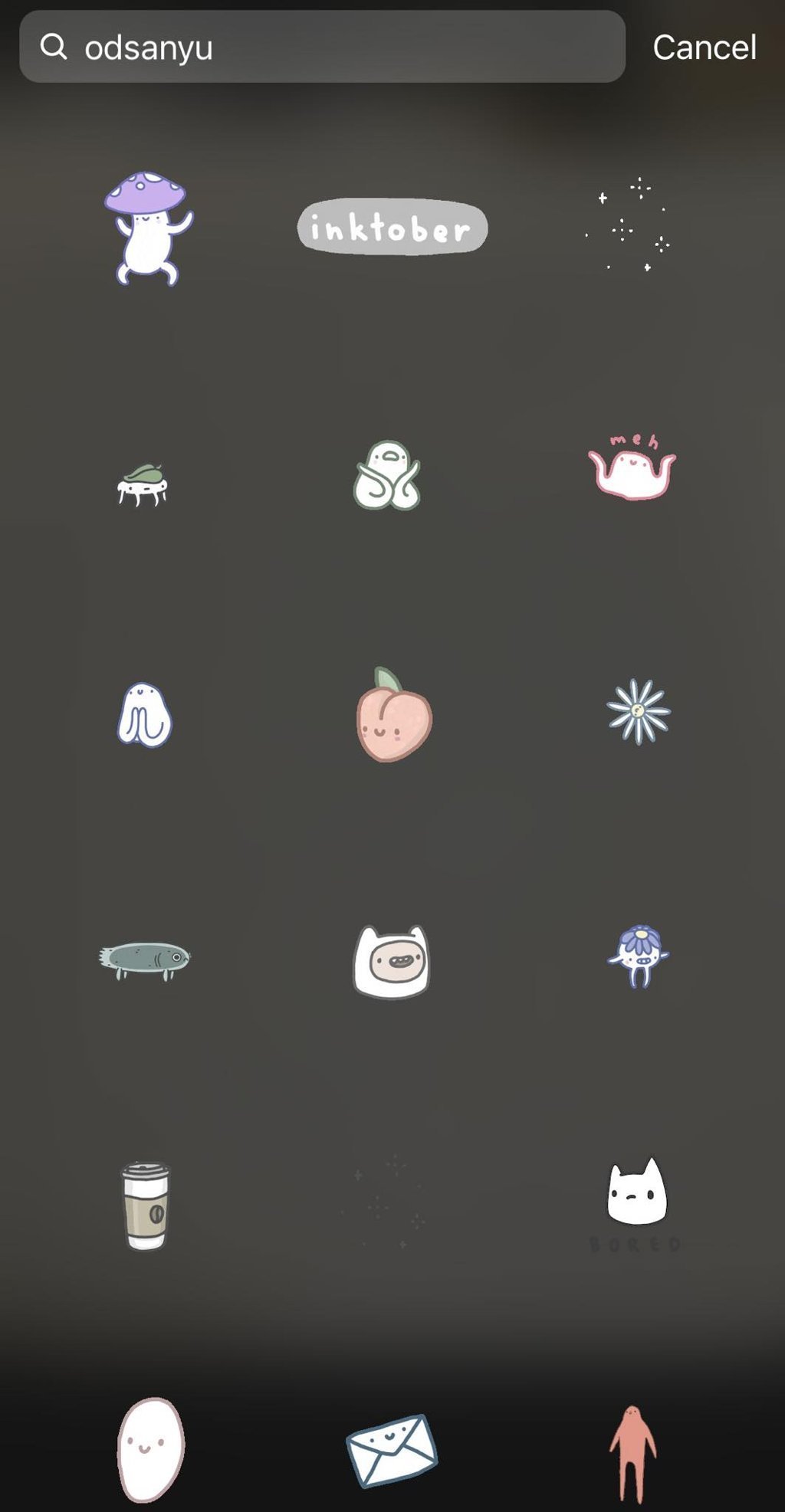Add the coffee cup sticker
785x1512 pixels.
[x=146, y=1205]
